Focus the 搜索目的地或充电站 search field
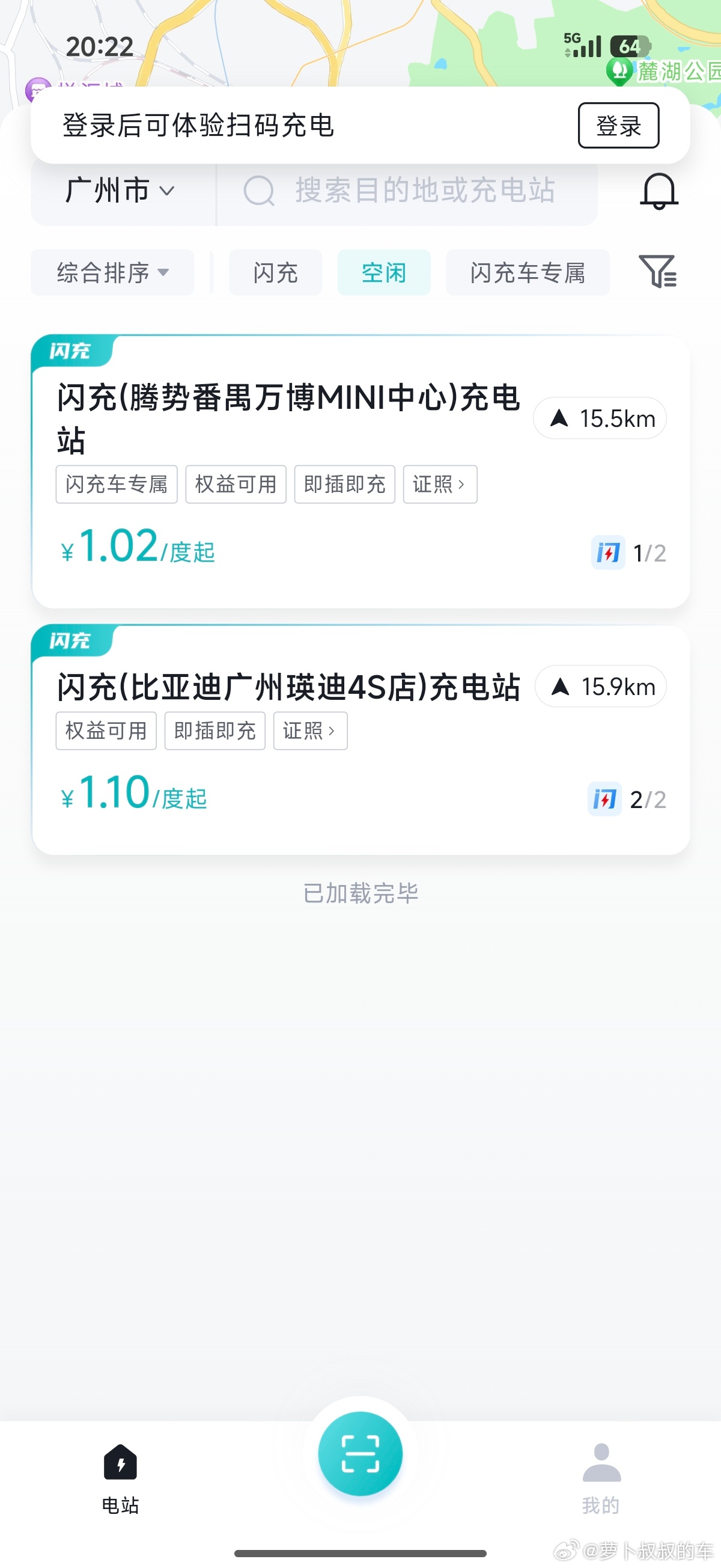Screen dimensions: 721x1568 pos(407,191)
